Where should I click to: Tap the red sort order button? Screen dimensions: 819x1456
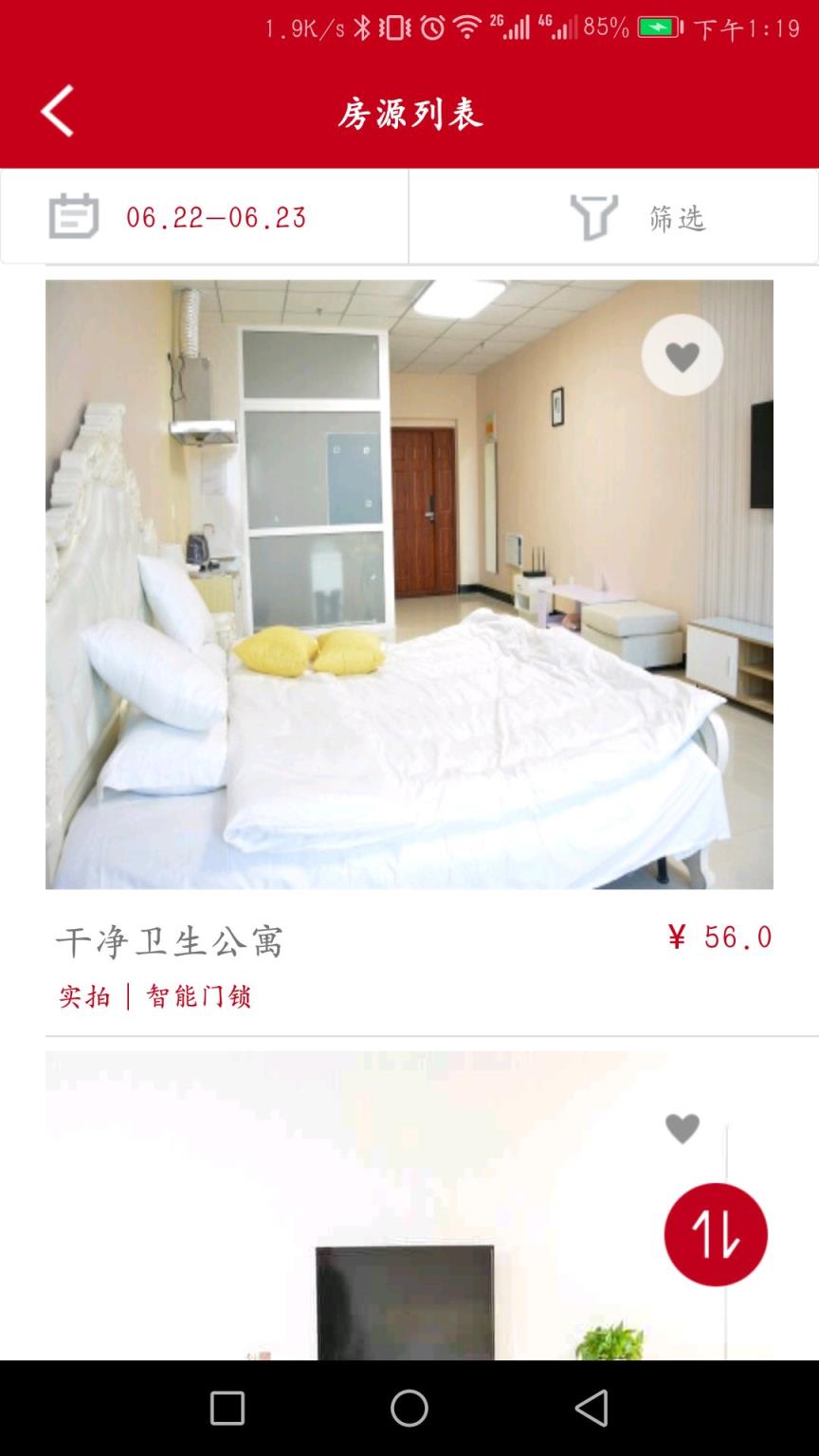click(x=716, y=1234)
